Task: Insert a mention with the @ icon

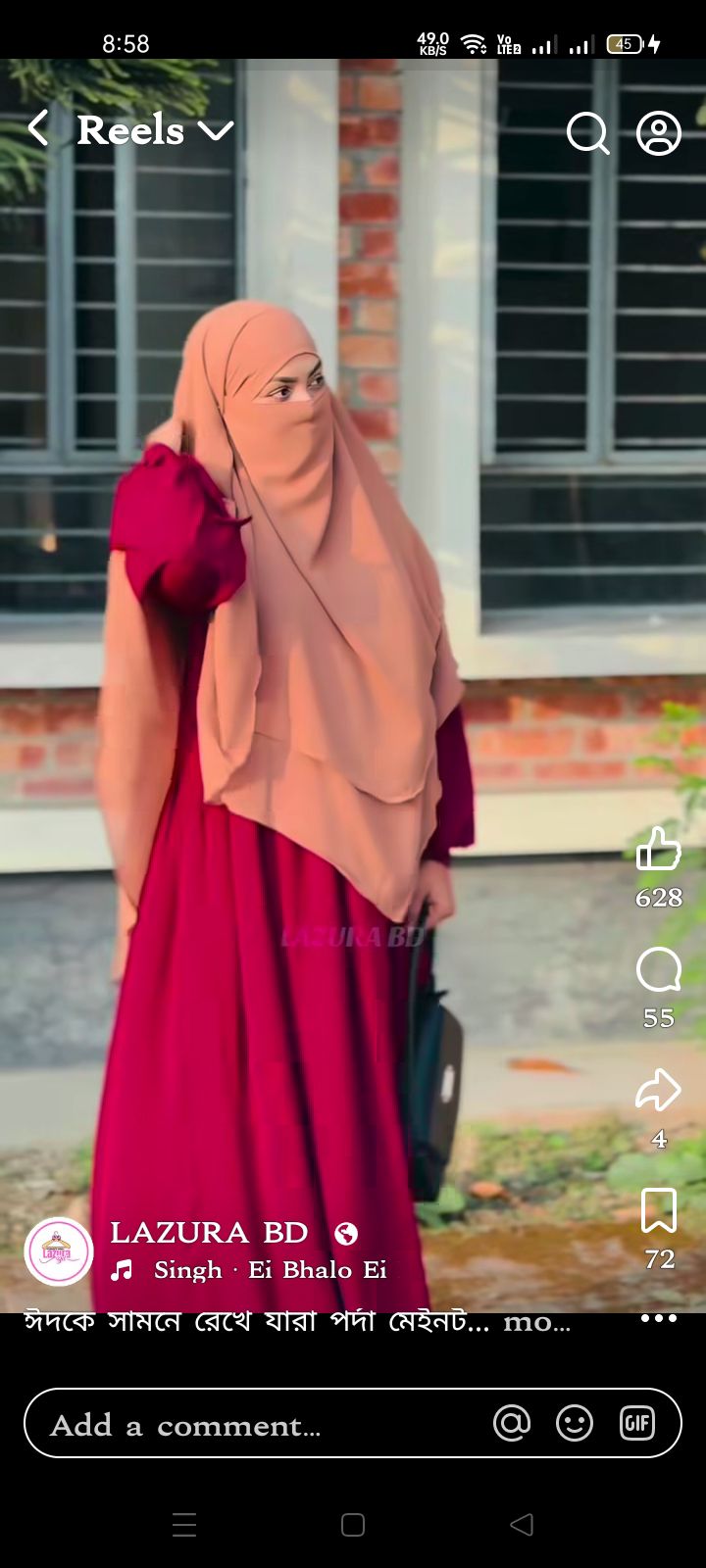Action: (x=512, y=1423)
